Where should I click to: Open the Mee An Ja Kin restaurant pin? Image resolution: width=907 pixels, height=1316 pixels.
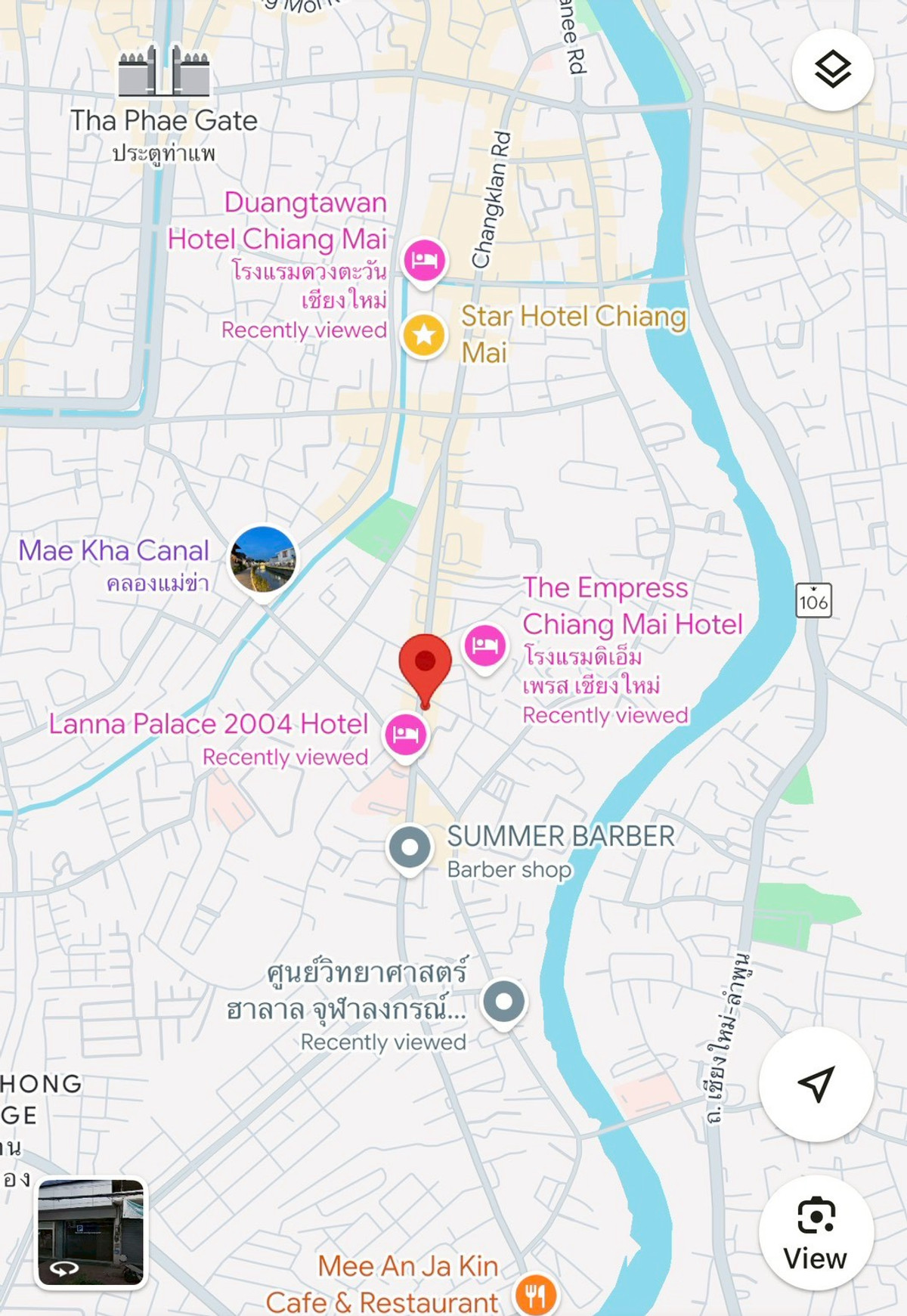tap(535, 1296)
